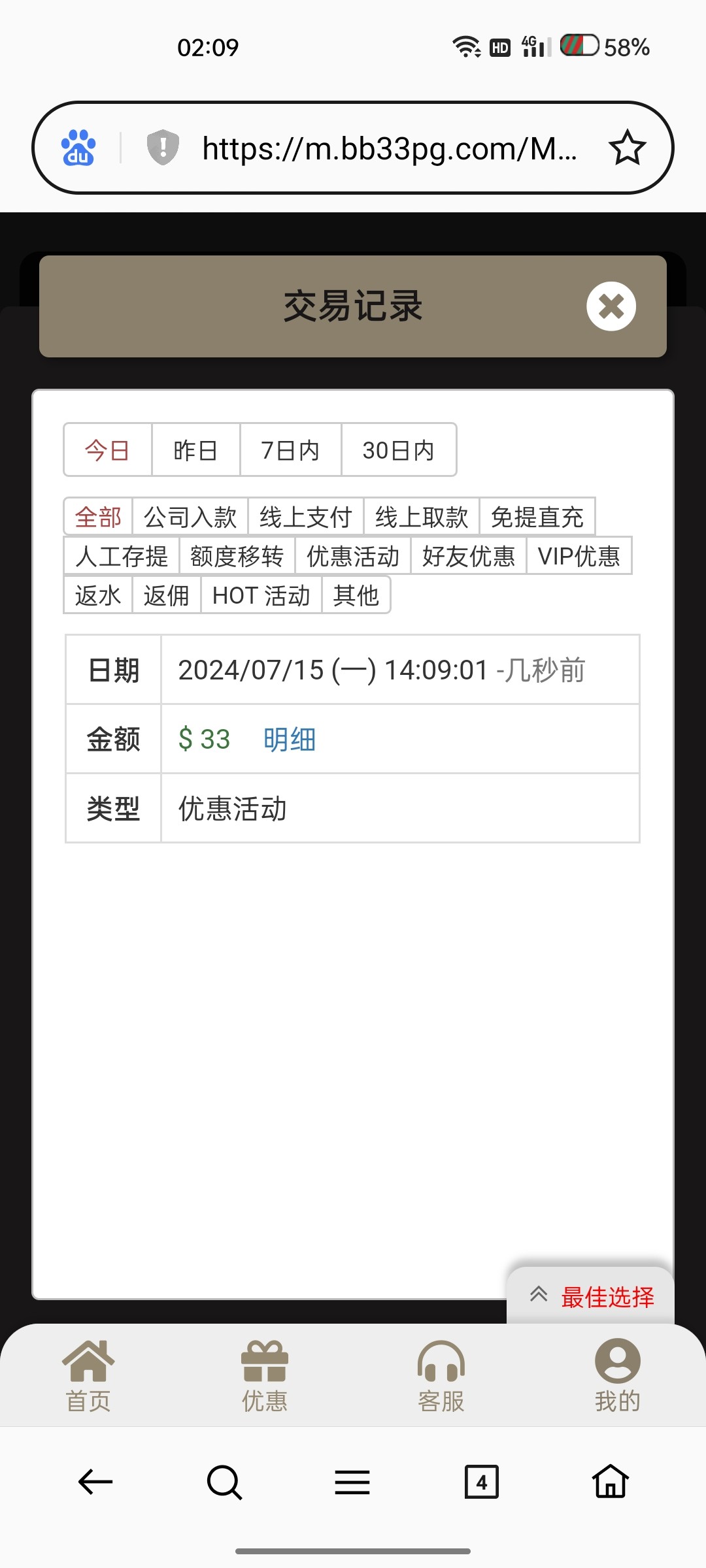This screenshot has width=706, height=1568.
Task: Open the 优惠 promotions tab
Action: (x=265, y=1375)
